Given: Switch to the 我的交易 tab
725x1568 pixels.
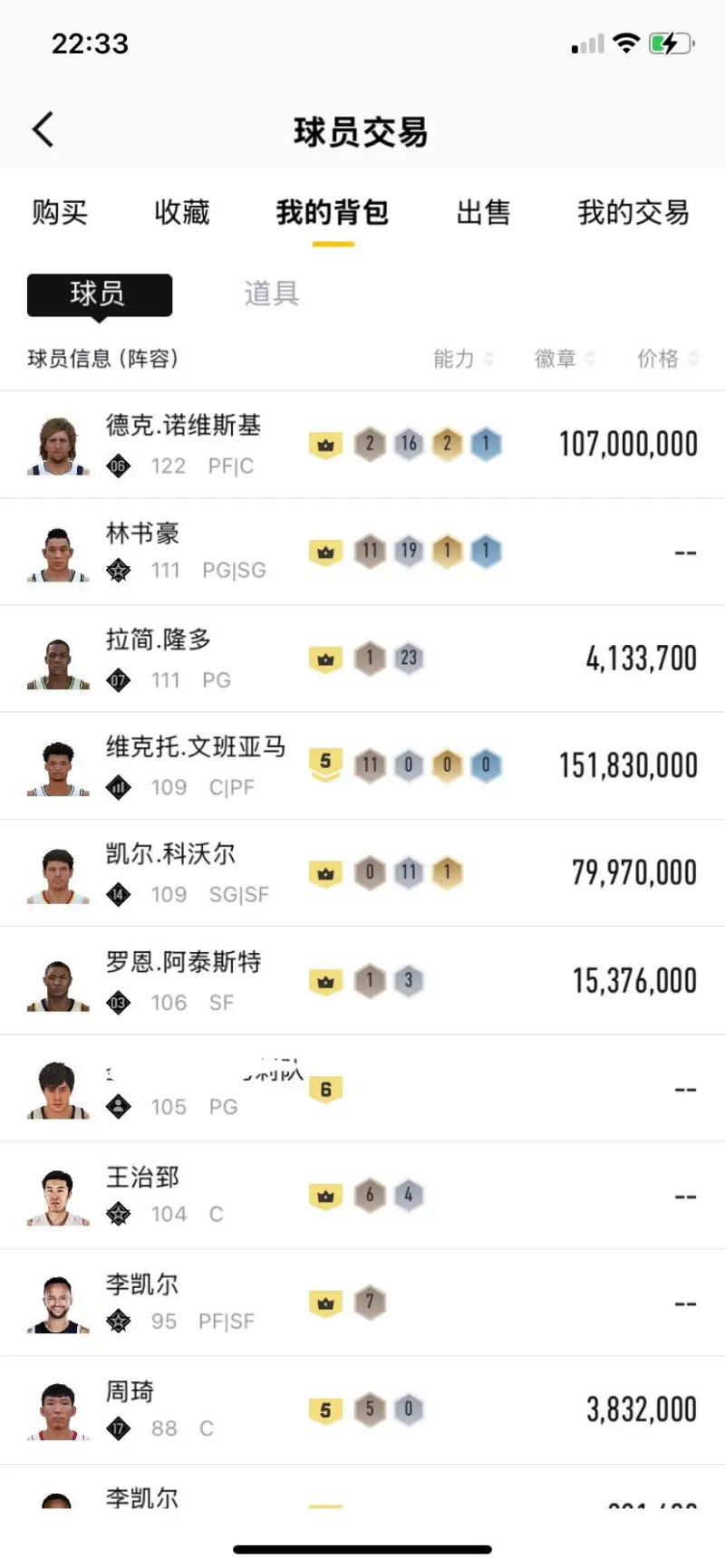Looking at the screenshot, I should click(x=633, y=213).
